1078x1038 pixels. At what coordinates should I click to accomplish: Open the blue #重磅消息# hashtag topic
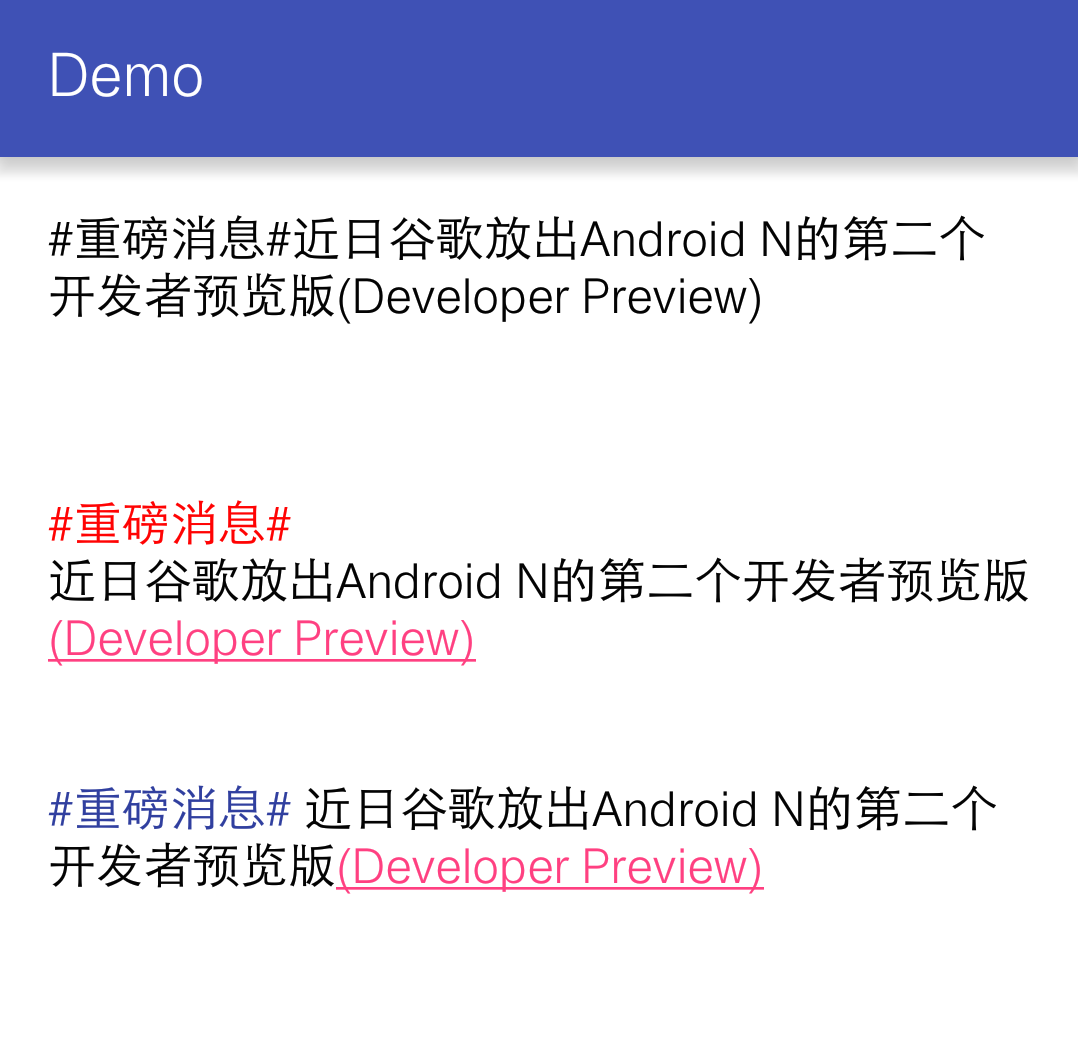tap(170, 809)
